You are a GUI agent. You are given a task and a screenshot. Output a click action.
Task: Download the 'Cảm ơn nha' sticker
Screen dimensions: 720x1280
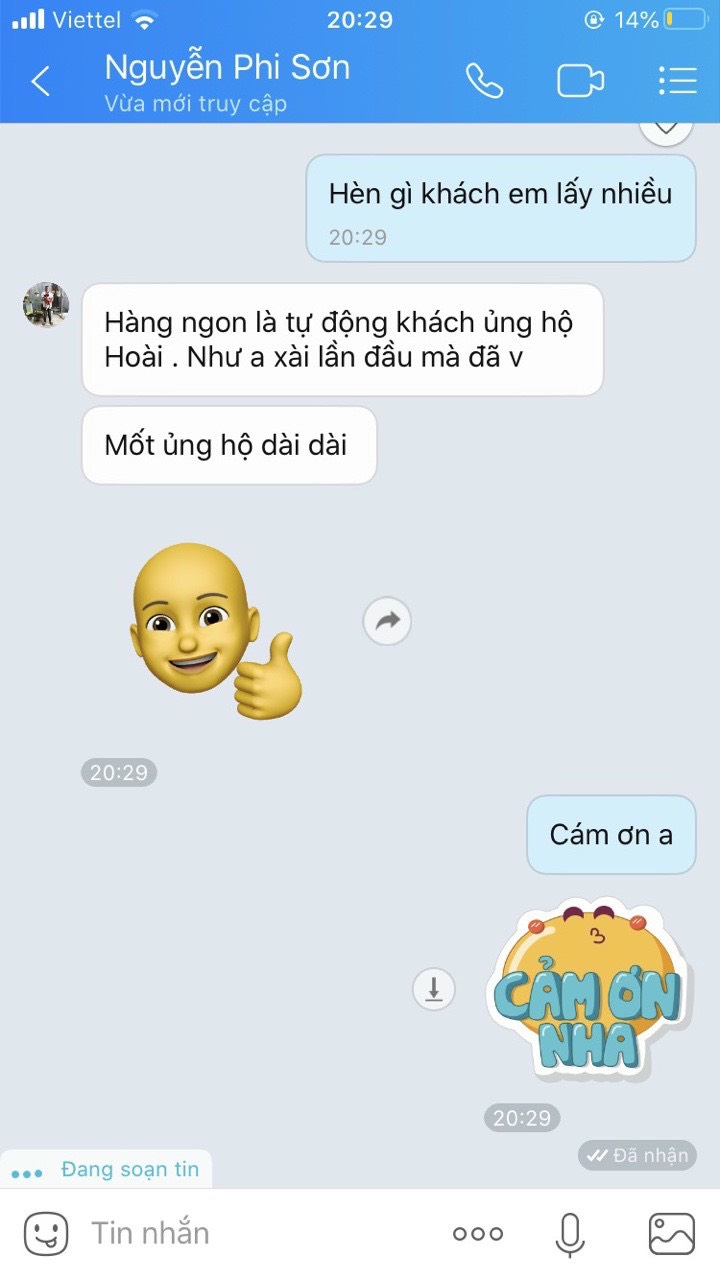[x=434, y=989]
